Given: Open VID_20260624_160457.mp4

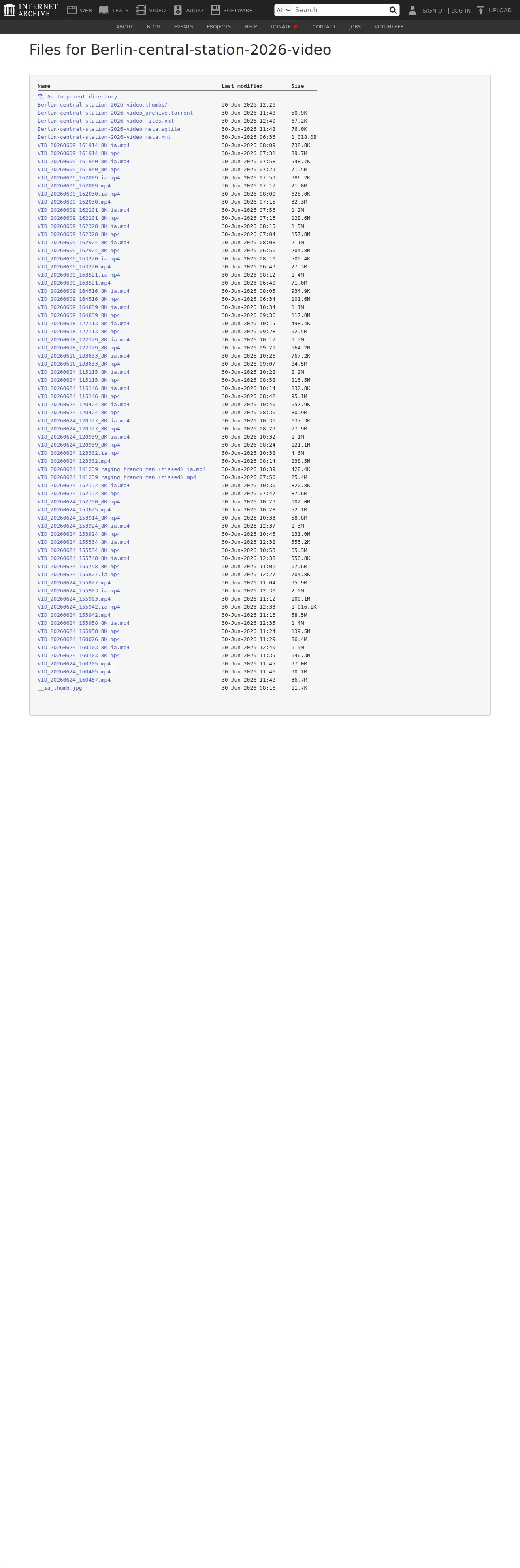Looking at the screenshot, I should coord(74,680).
